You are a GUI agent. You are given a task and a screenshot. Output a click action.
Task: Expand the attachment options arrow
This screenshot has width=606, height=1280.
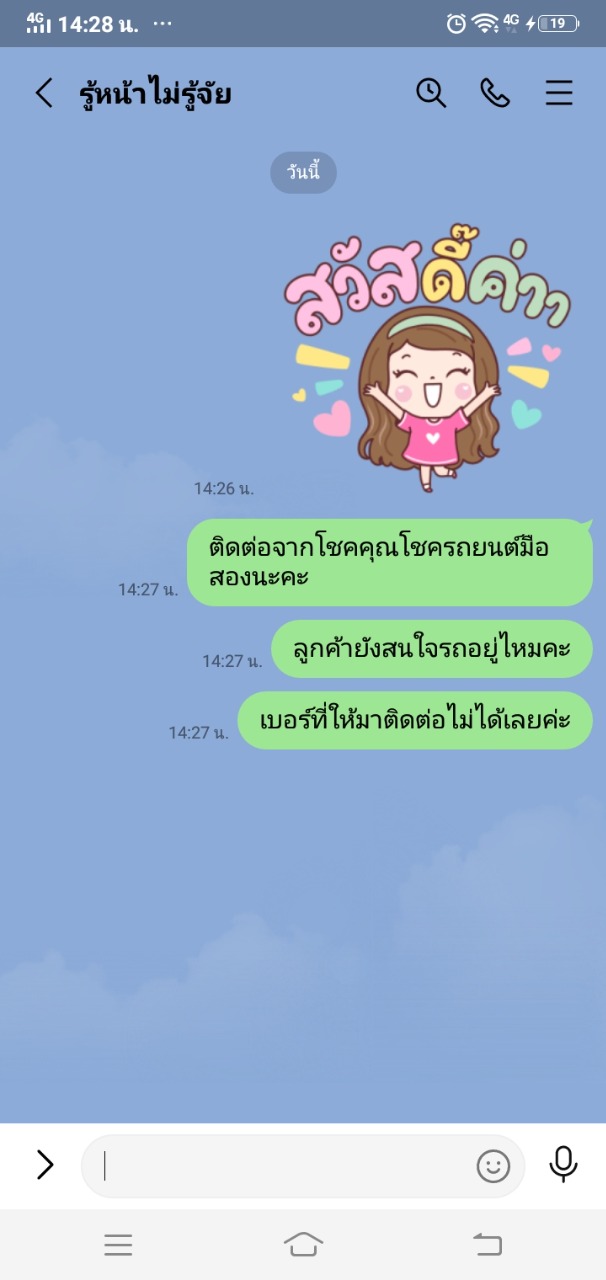click(x=44, y=1165)
